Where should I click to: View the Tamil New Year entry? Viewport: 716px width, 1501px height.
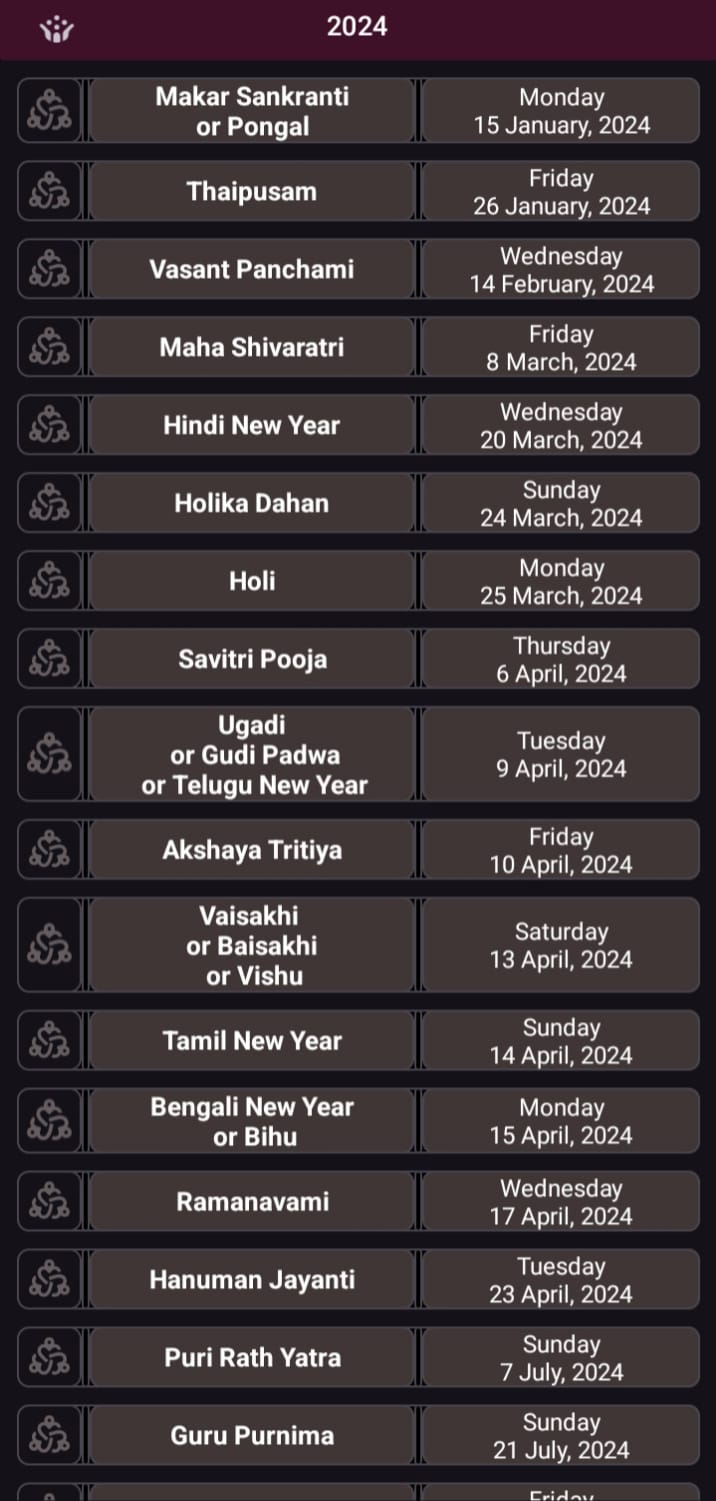252,1041
